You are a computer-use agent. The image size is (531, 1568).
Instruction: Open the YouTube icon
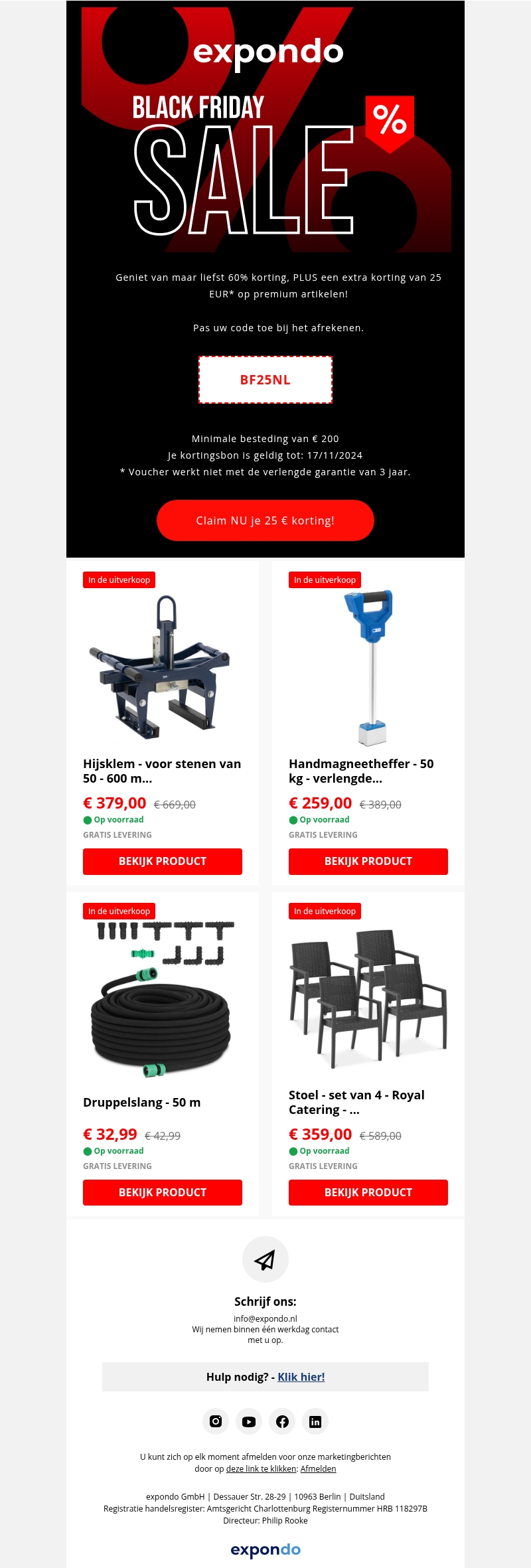pos(249,1421)
